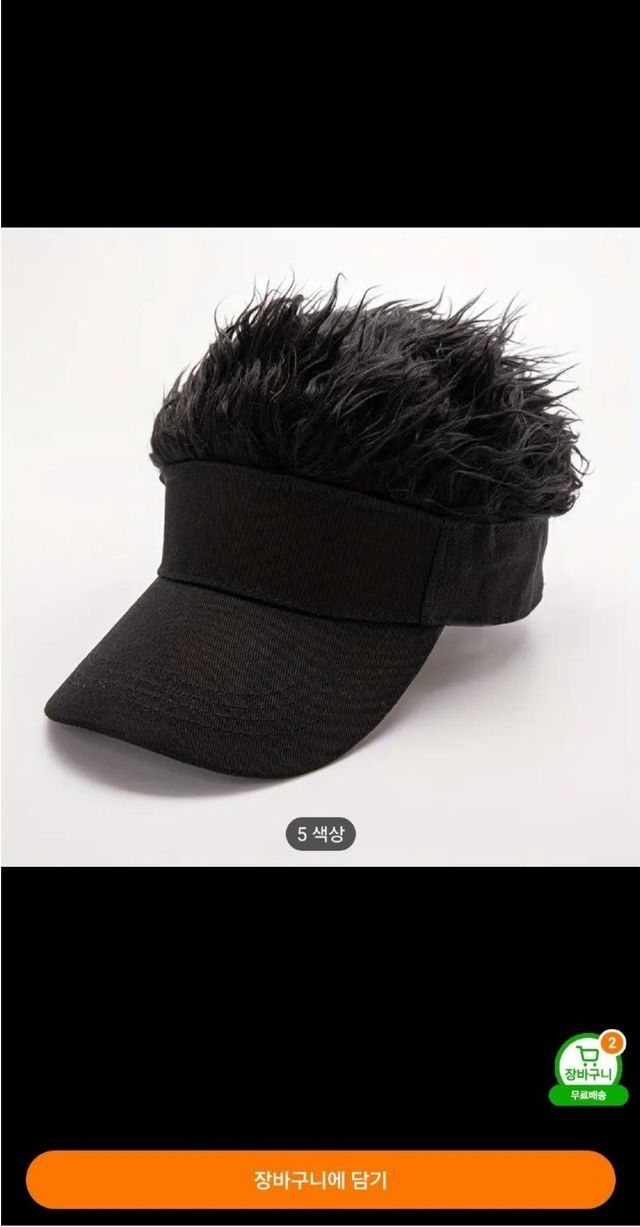Open the 5 색상 color options

pyautogui.click(x=320, y=834)
